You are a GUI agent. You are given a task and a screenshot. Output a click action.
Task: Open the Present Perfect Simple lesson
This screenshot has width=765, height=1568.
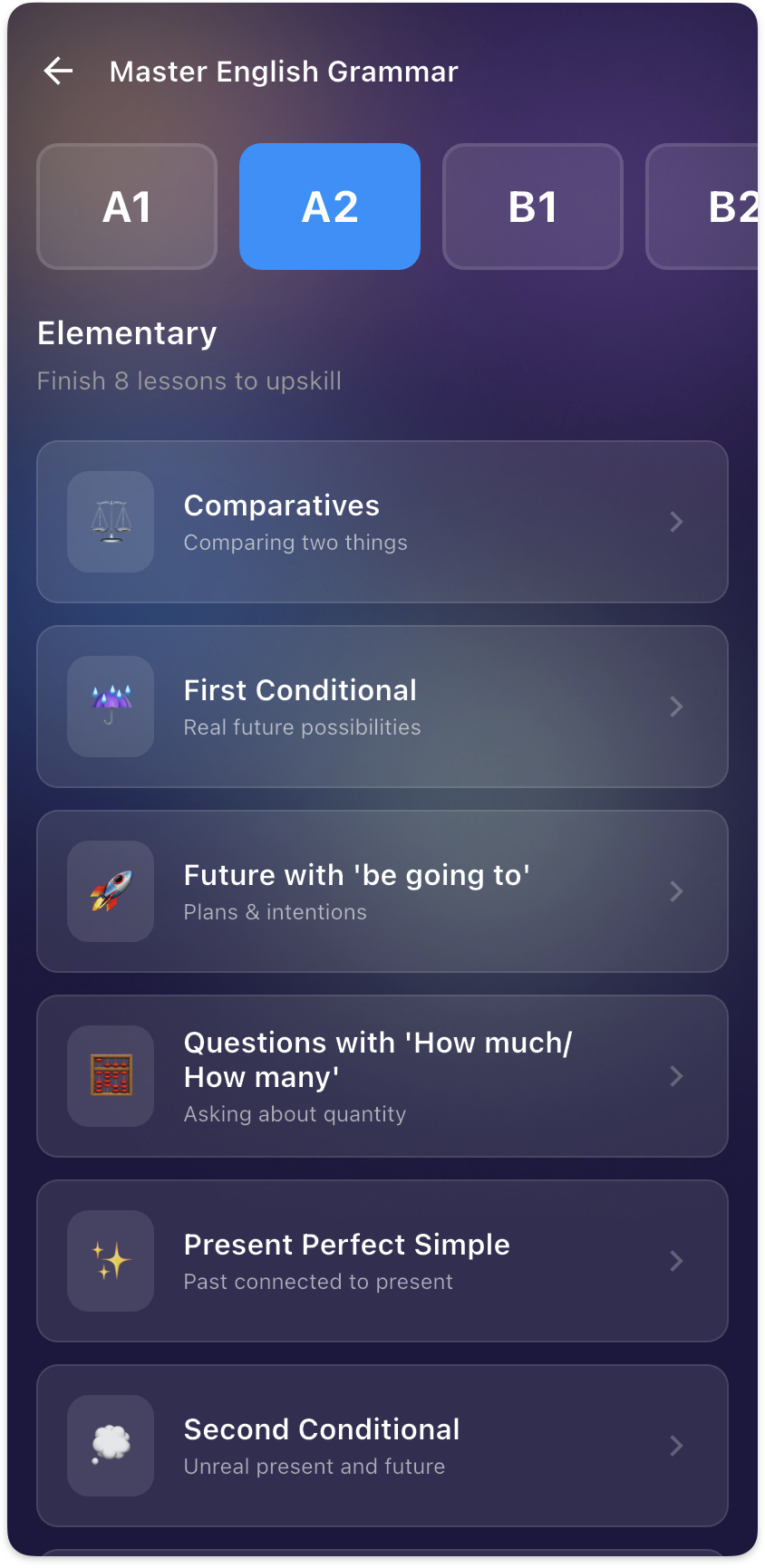click(382, 1261)
